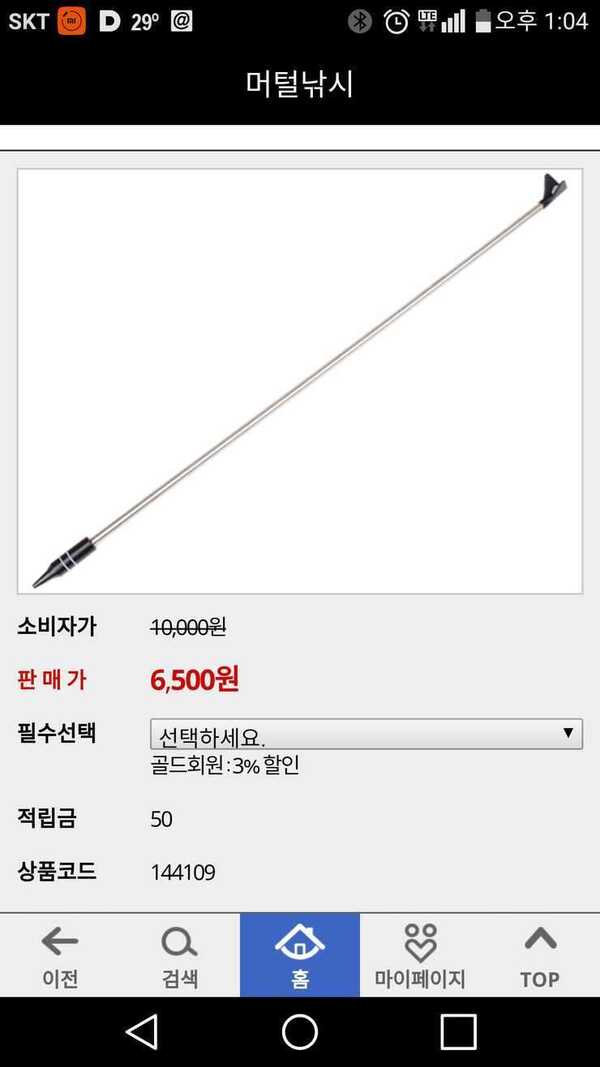This screenshot has height=1067, width=600.
Task: Go back with the 이전 button
Action: (60, 955)
